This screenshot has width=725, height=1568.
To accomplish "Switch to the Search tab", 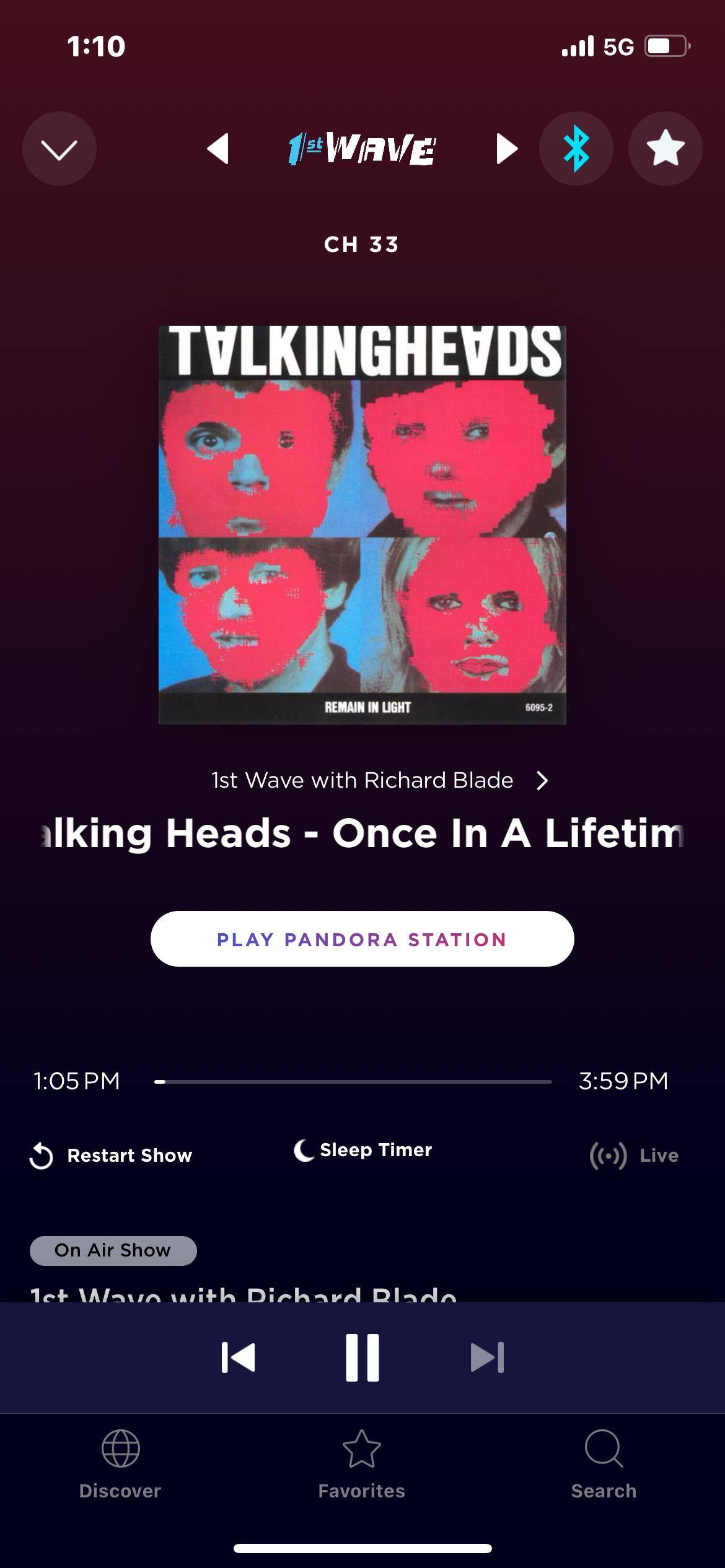I will [604, 1464].
